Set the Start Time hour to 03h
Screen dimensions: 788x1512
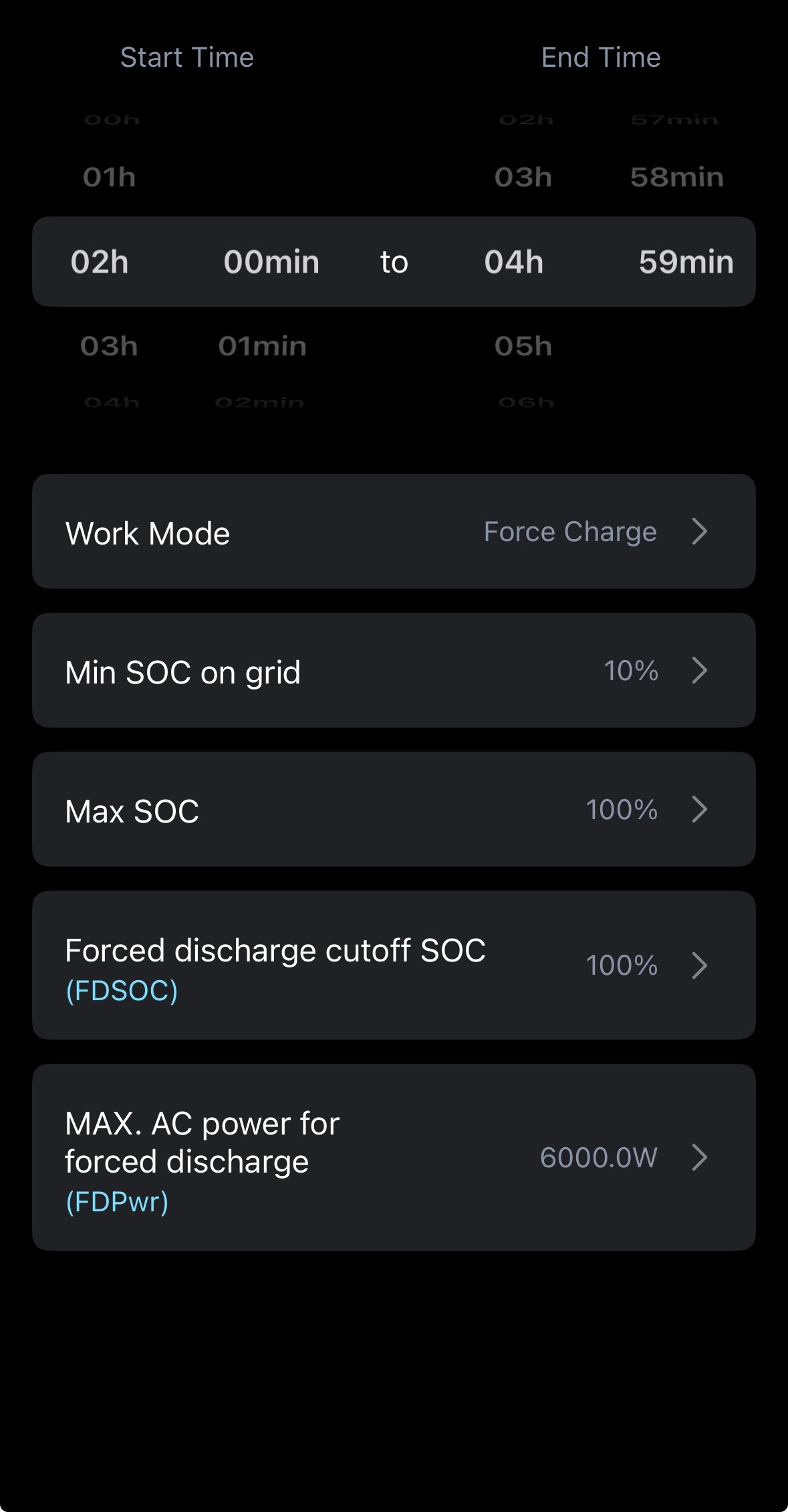[x=110, y=347]
